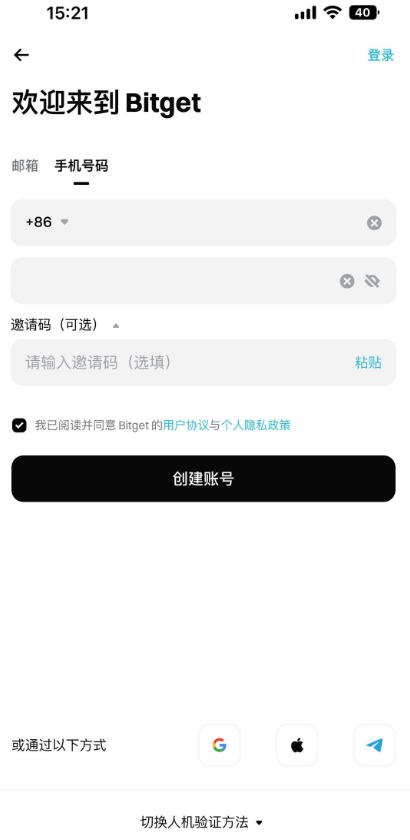
Task: Toggle password visibility eye icon
Action: click(x=372, y=281)
